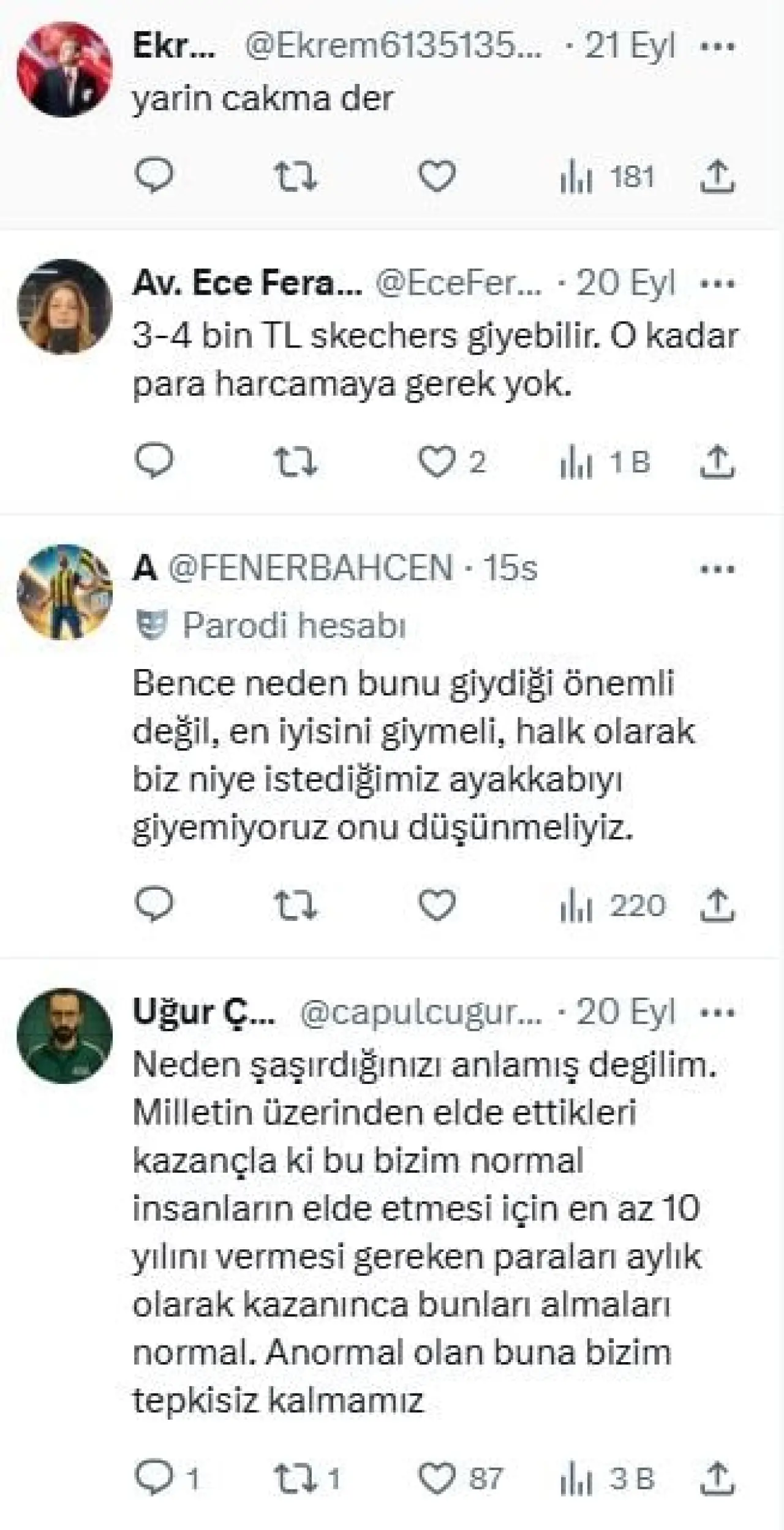Screen dimensions: 784x1530
Task: Retweet Ekrem's 'yarin cakma der' tweet
Action: point(295,177)
